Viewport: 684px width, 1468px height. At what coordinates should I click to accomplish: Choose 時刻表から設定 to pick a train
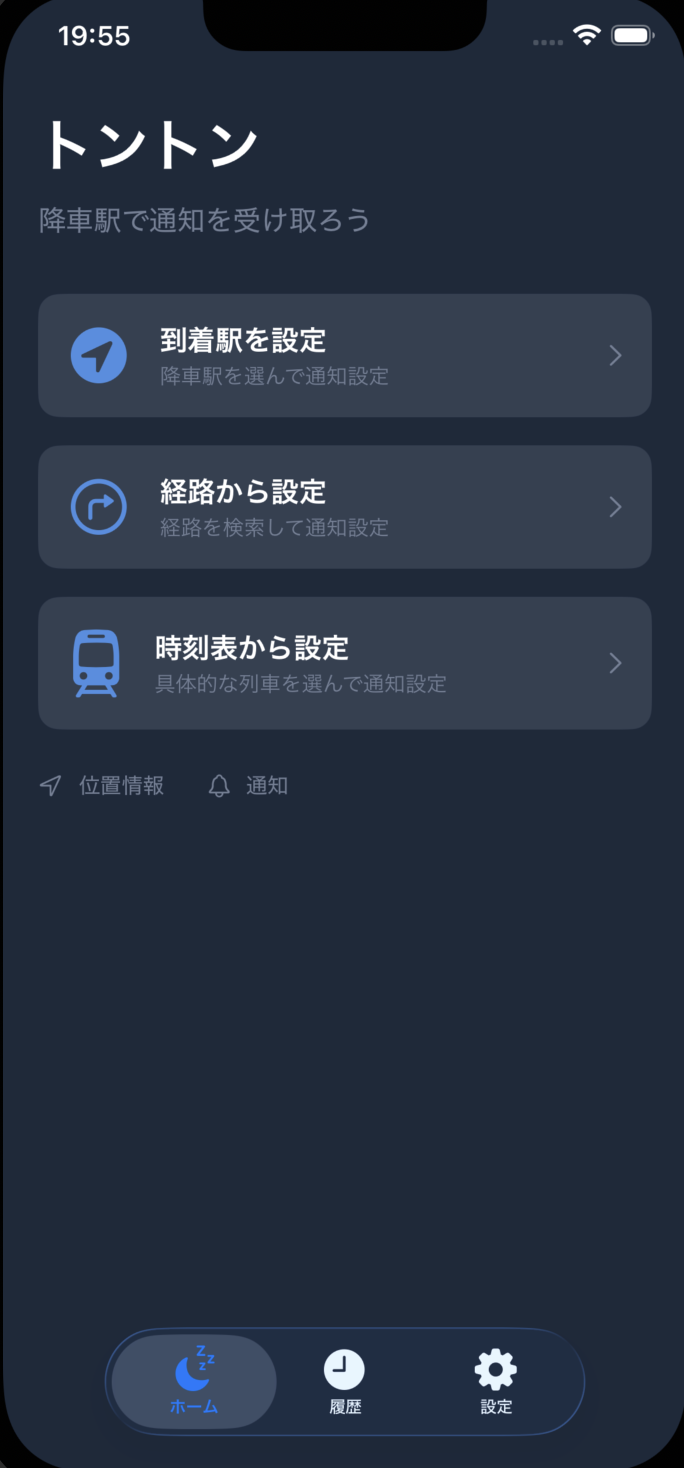tap(344, 663)
